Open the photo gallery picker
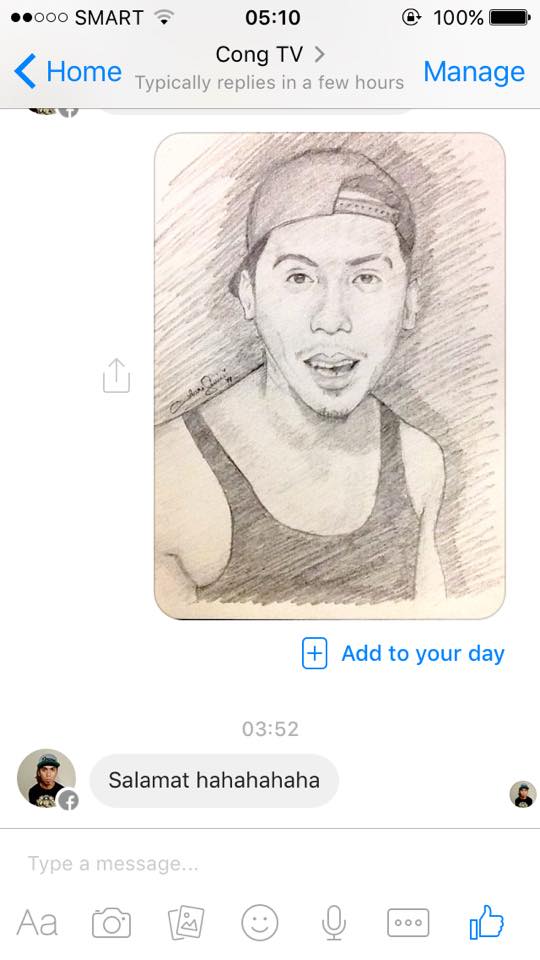 [186, 923]
